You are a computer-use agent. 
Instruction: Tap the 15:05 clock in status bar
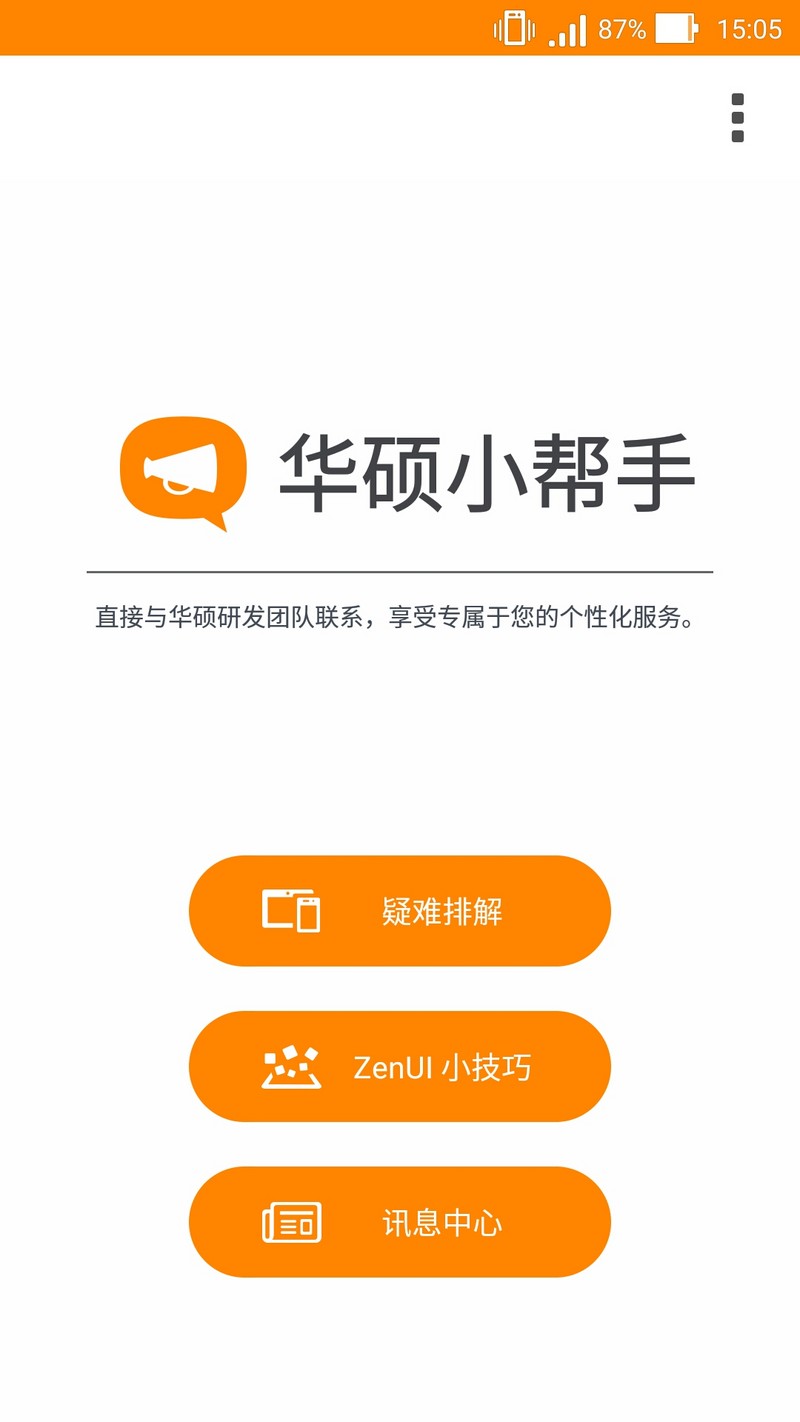point(748,28)
